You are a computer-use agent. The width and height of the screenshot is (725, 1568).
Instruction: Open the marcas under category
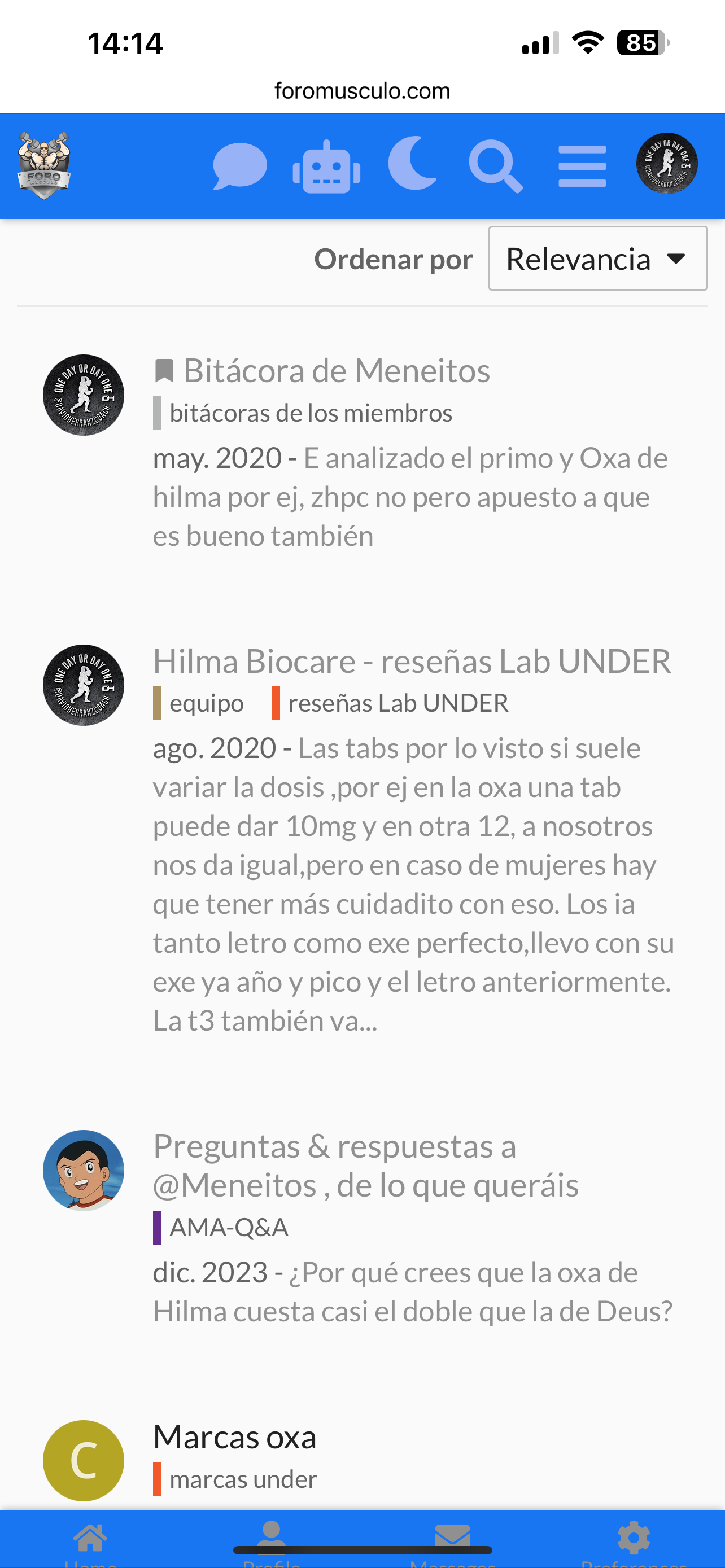(x=235, y=1479)
